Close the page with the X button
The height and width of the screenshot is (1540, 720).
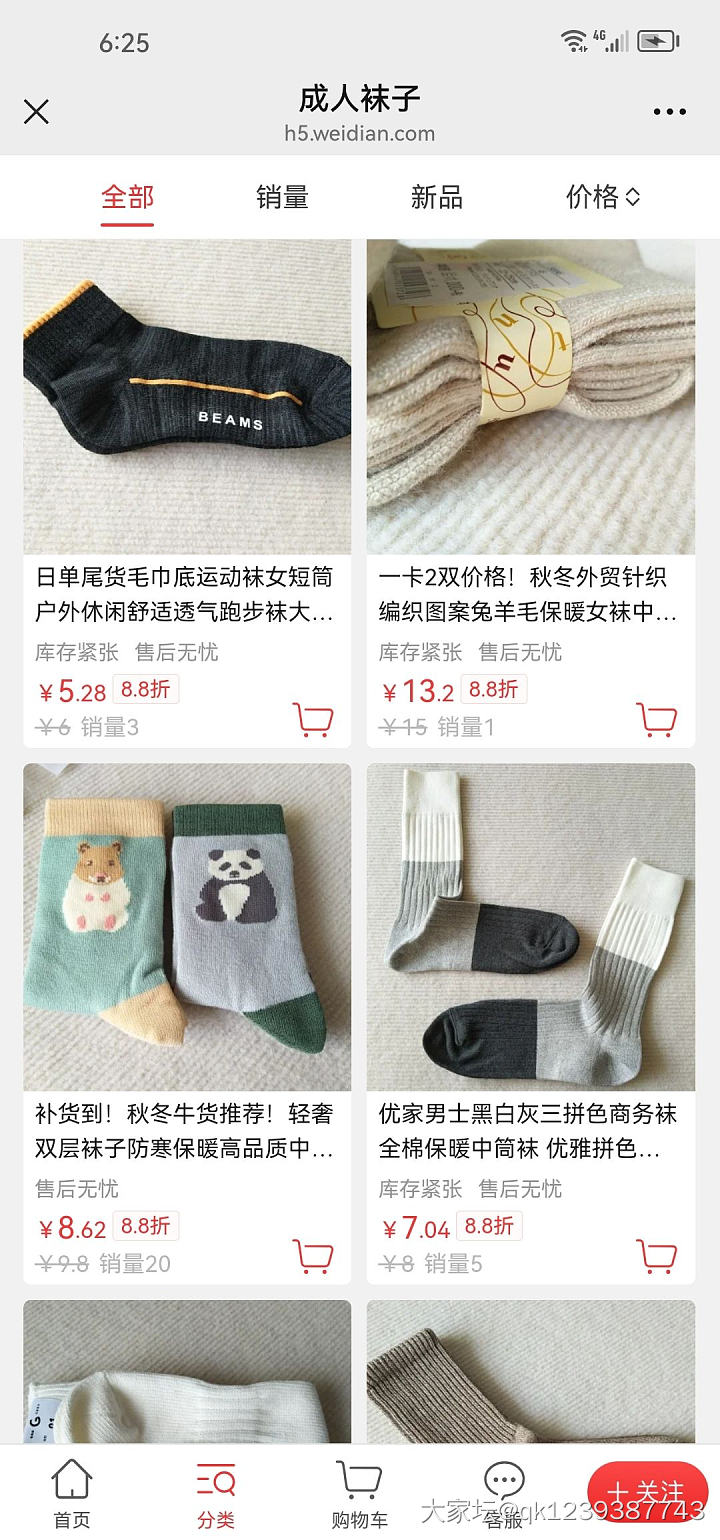coord(36,112)
